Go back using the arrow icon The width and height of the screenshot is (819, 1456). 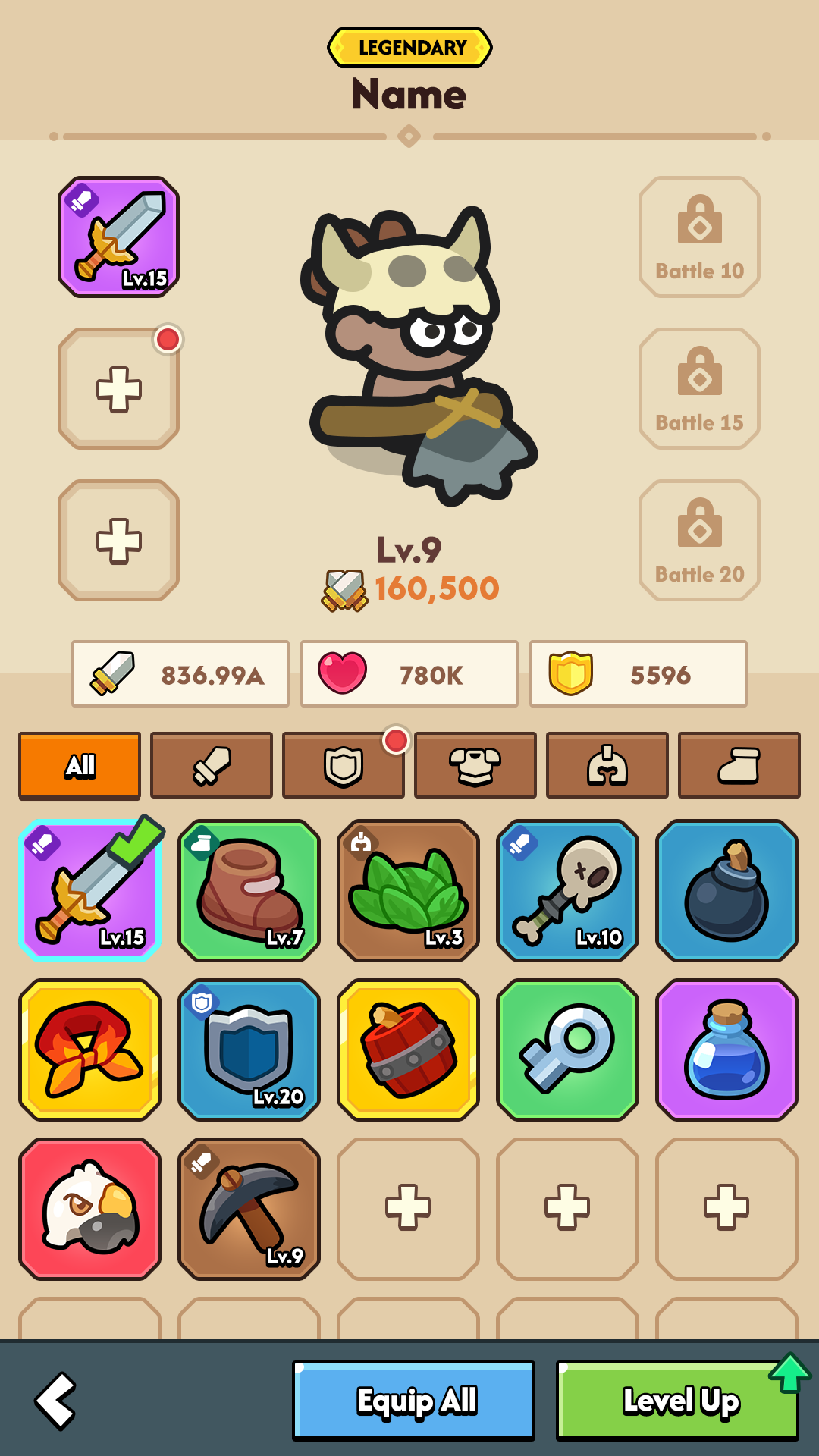[x=55, y=1401]
